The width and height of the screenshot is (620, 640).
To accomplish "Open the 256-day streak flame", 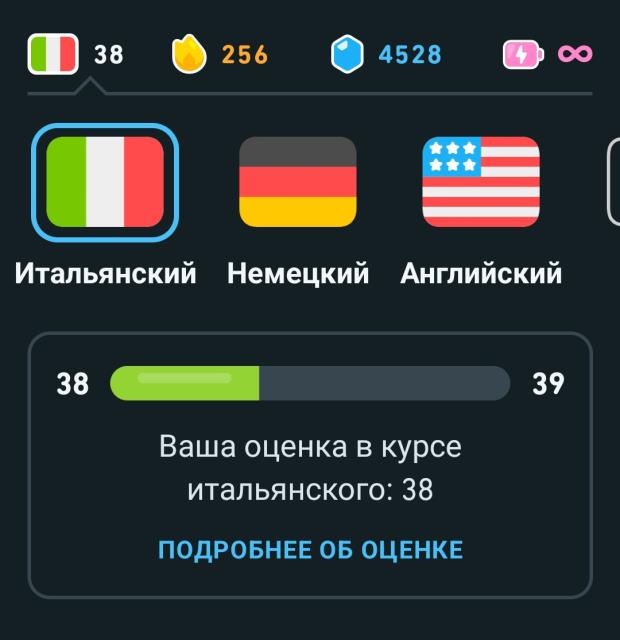I will pos(189,54).
